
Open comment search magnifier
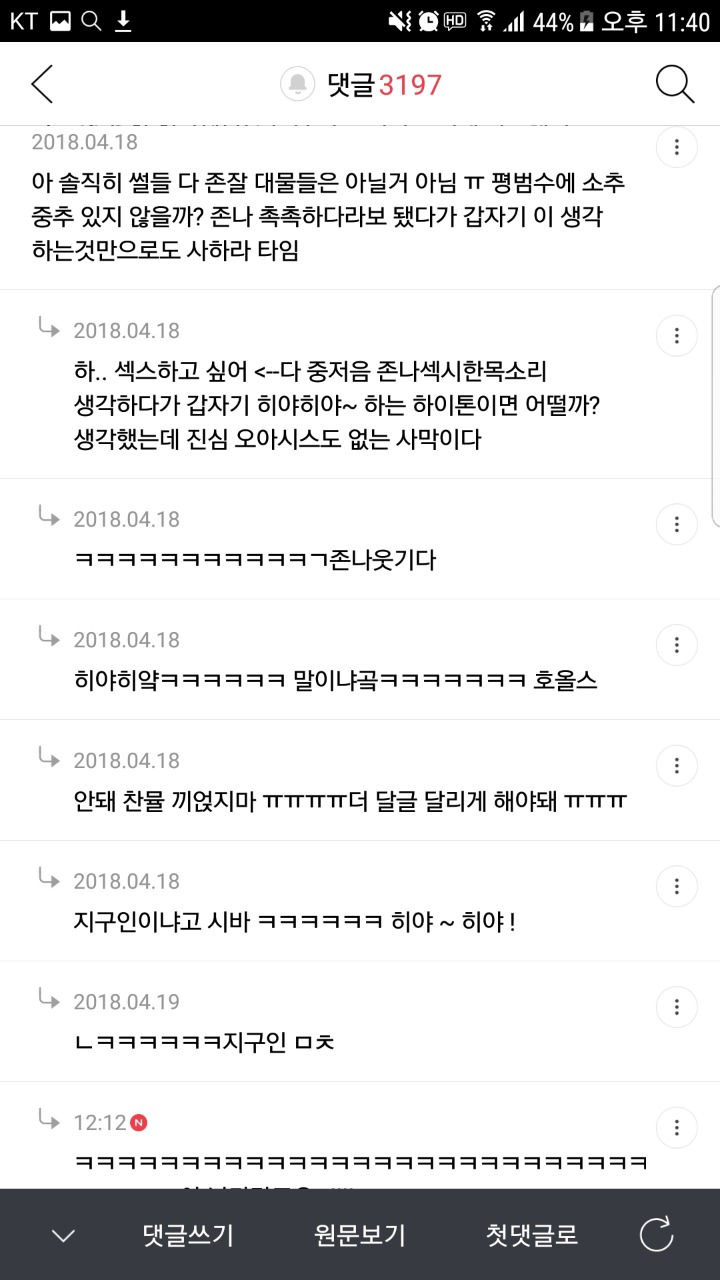click(x=675, y=85)
